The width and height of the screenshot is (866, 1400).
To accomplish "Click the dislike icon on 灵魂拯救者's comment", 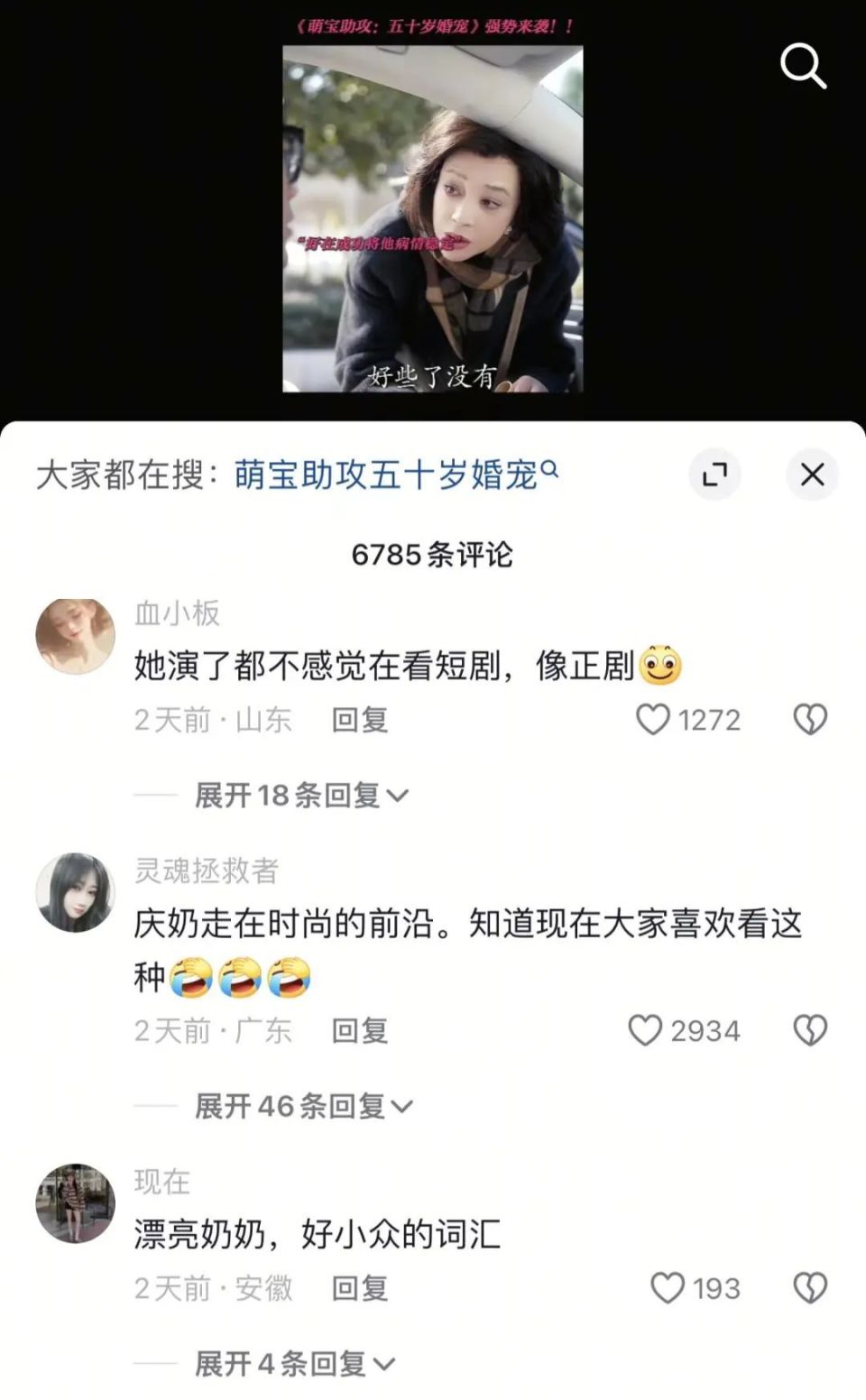I will (811, 1030).
